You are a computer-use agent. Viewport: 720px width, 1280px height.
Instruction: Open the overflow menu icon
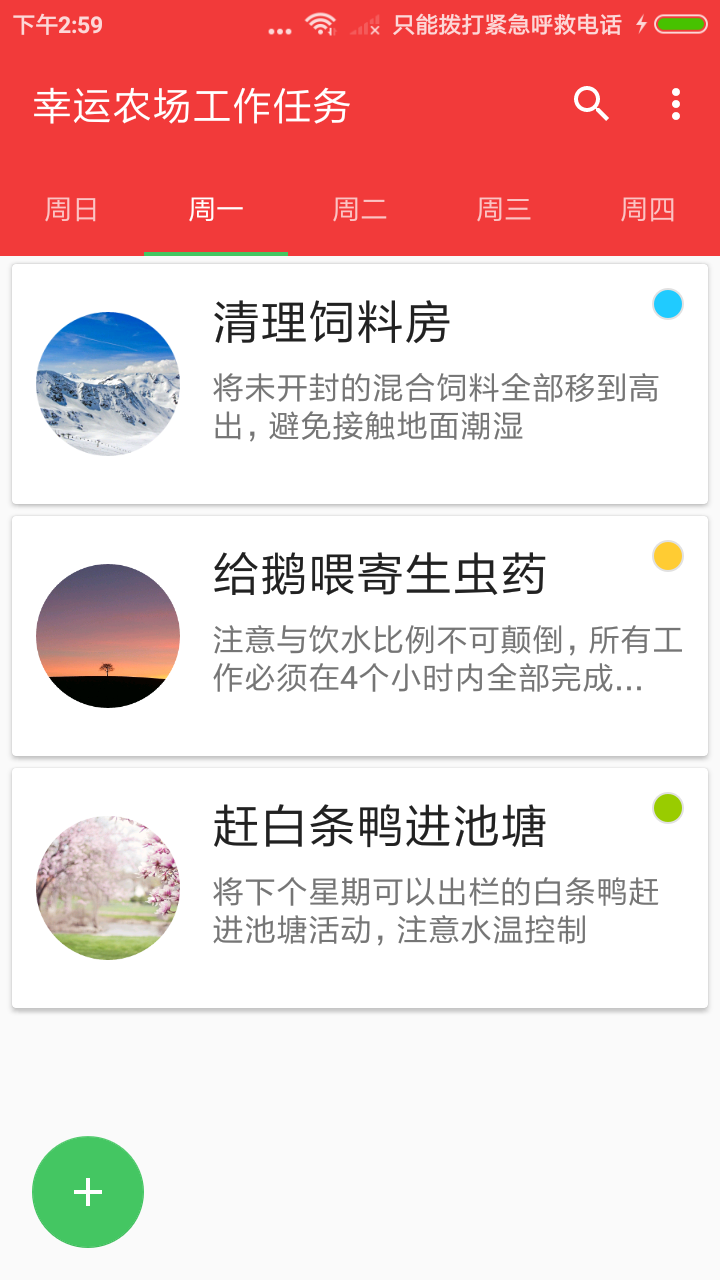click(x=676, y=104)
